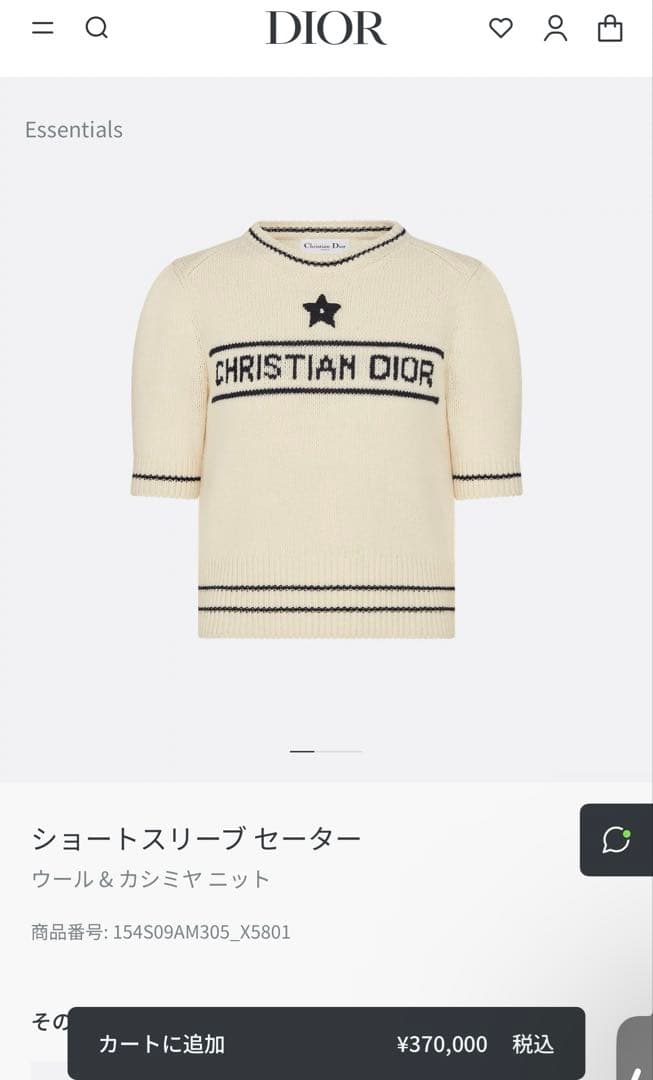Open the account profile icon
This screenshot has width=653, height=1080.
click(x=555, y=28)
